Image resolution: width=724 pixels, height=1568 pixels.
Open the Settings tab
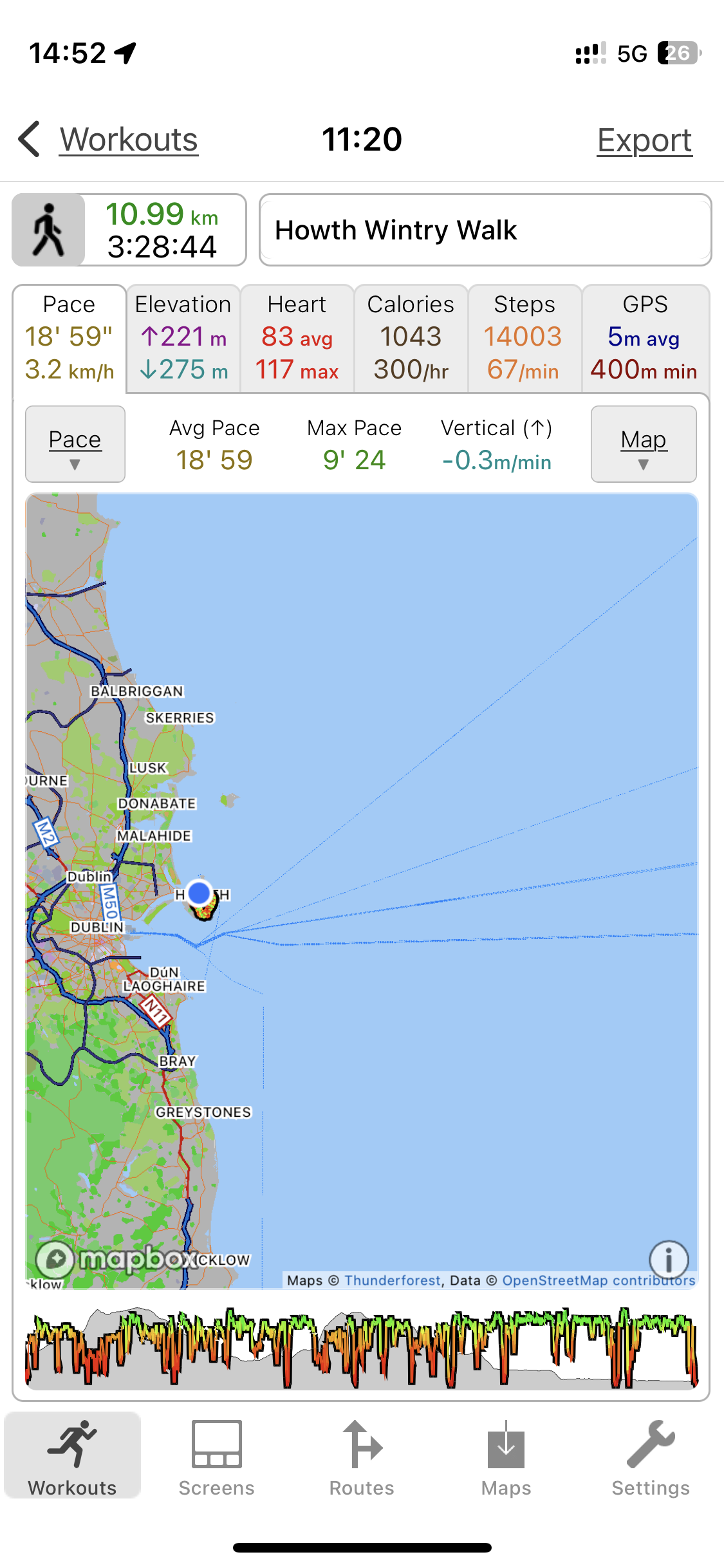click(651, 1458)
